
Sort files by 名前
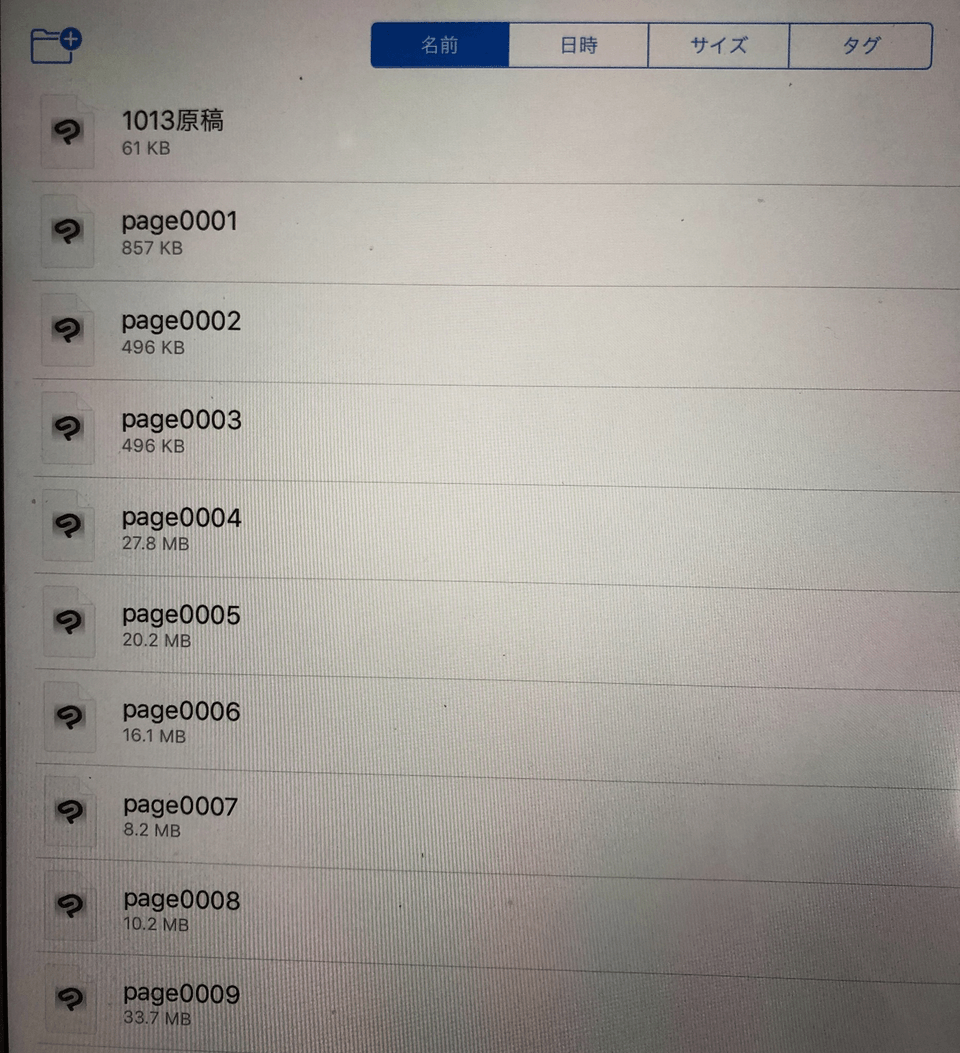pyautogui.click(x=440, y=45)
